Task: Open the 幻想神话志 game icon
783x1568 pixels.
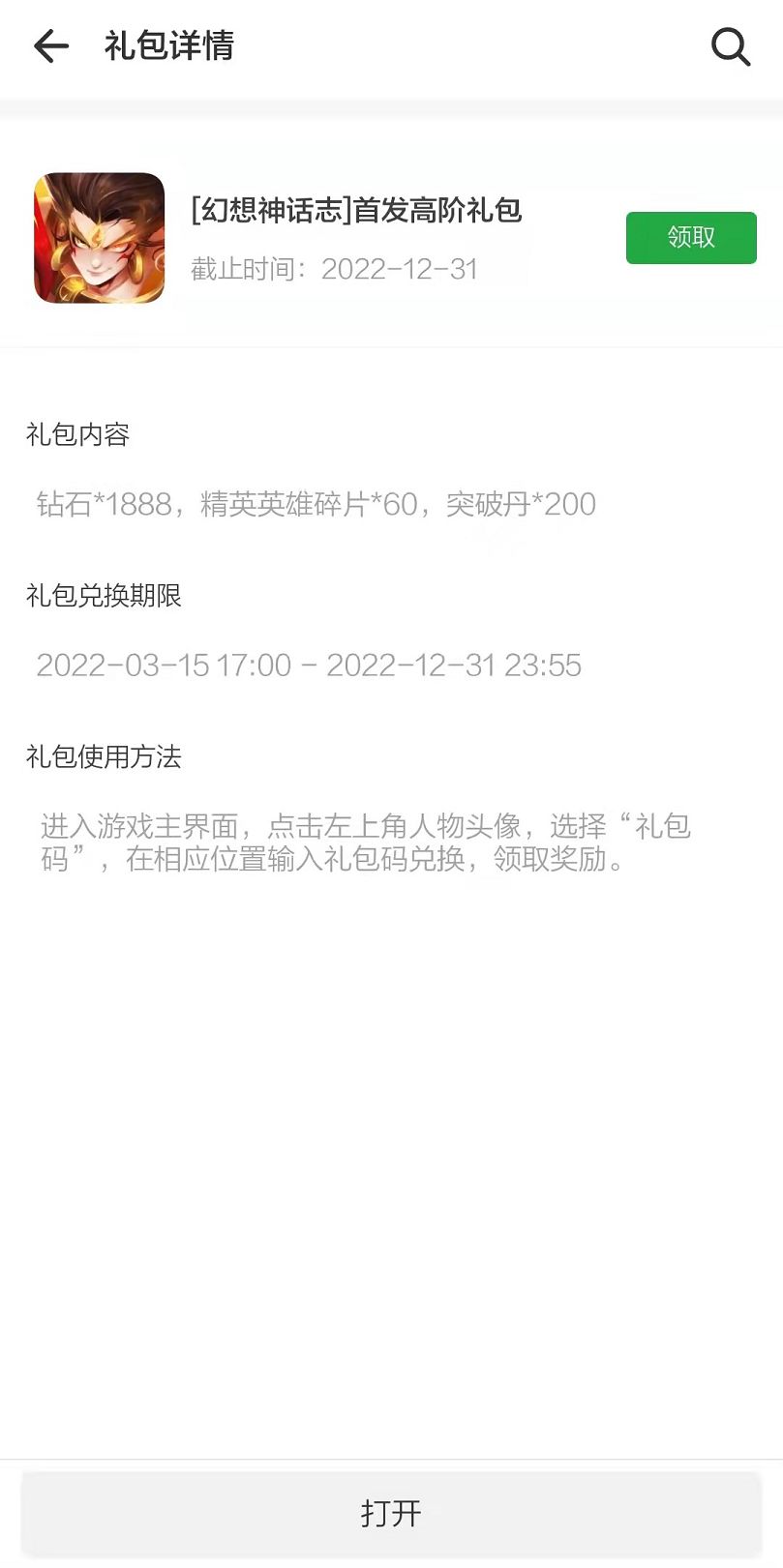Action: tap(100, 238)
